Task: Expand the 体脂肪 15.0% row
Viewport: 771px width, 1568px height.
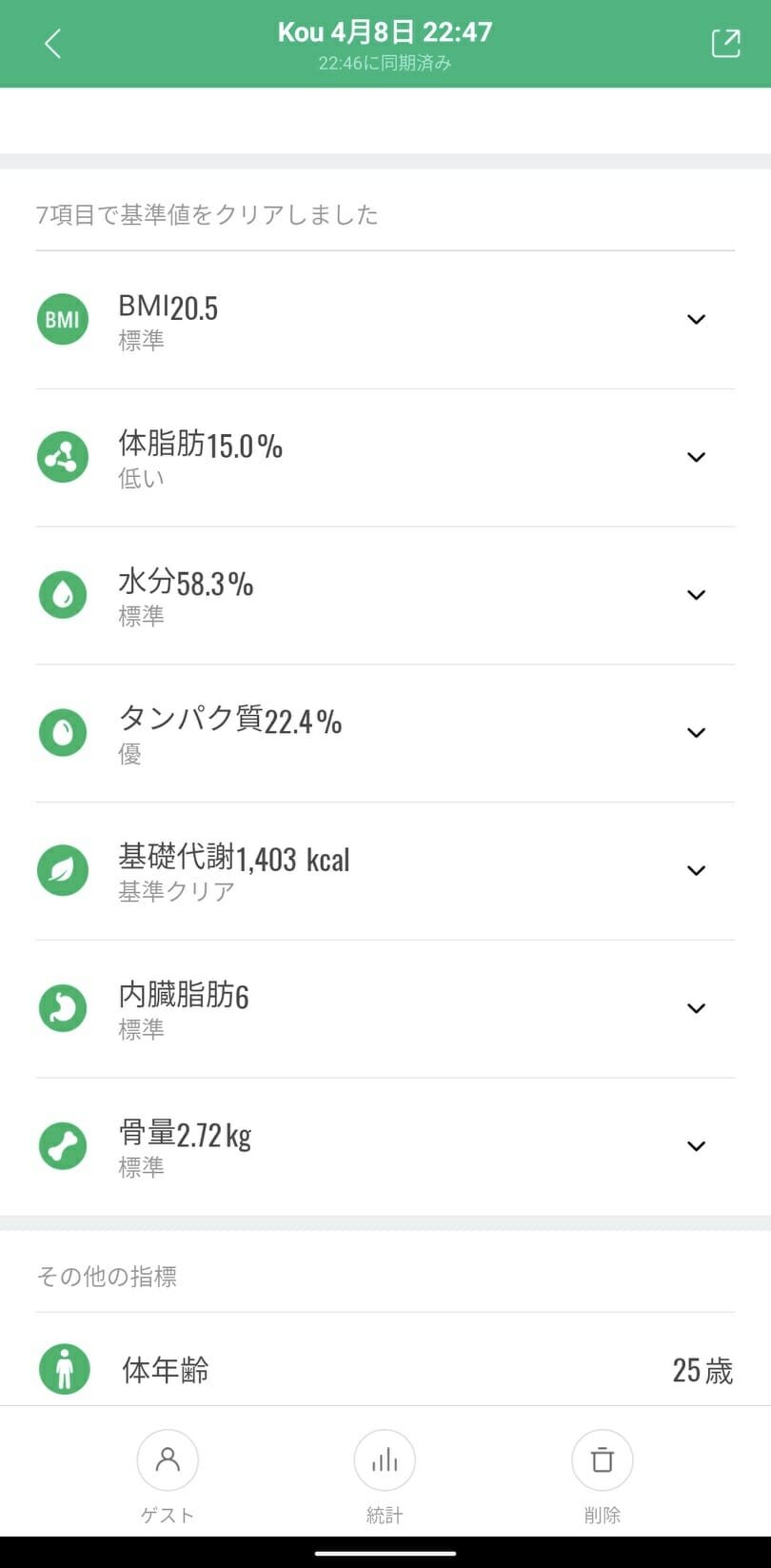Action: click(385, 458)
